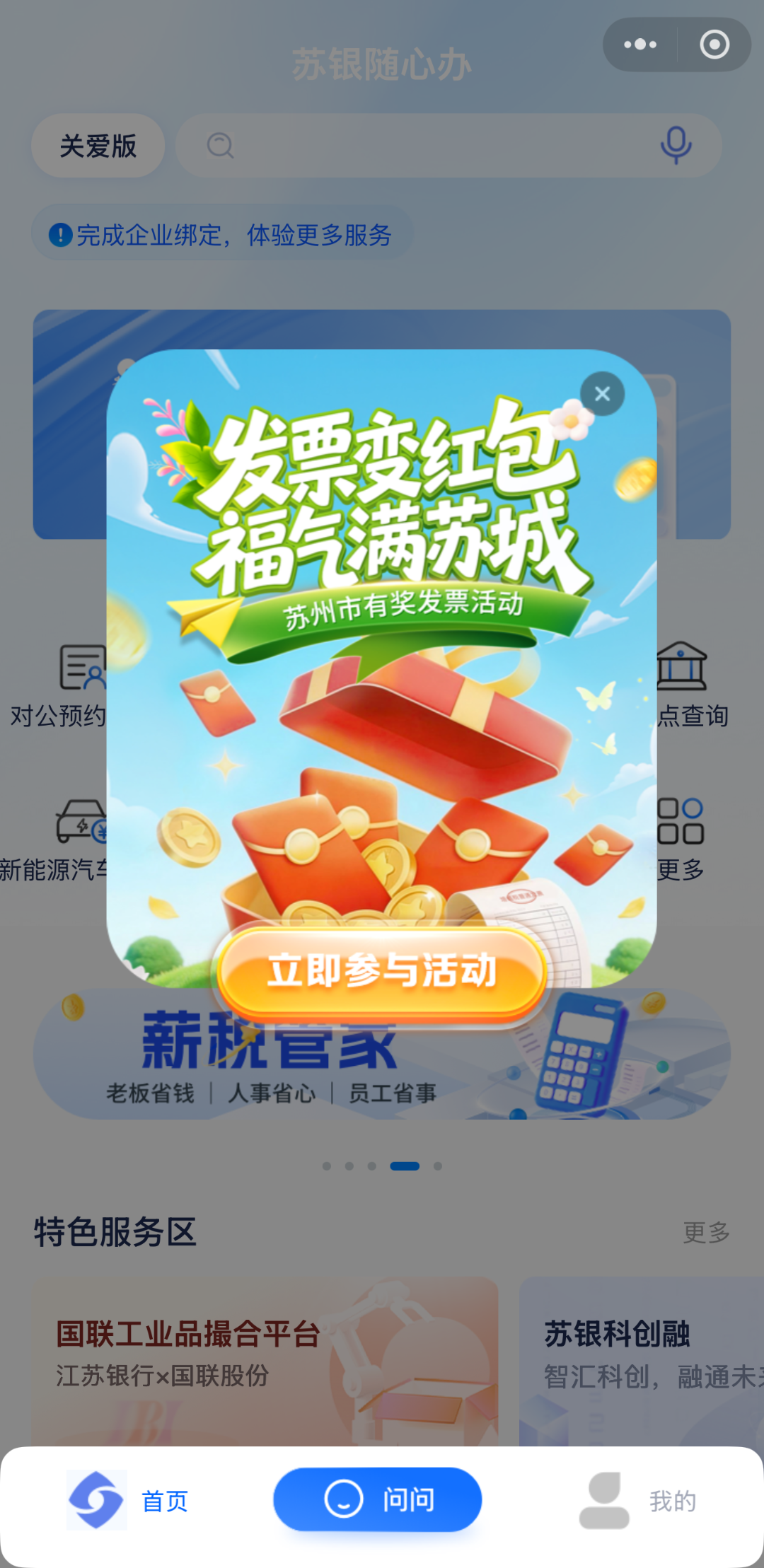Close the invoice red packet popup
Viewport: 764px width, 1568px height.
602,394
